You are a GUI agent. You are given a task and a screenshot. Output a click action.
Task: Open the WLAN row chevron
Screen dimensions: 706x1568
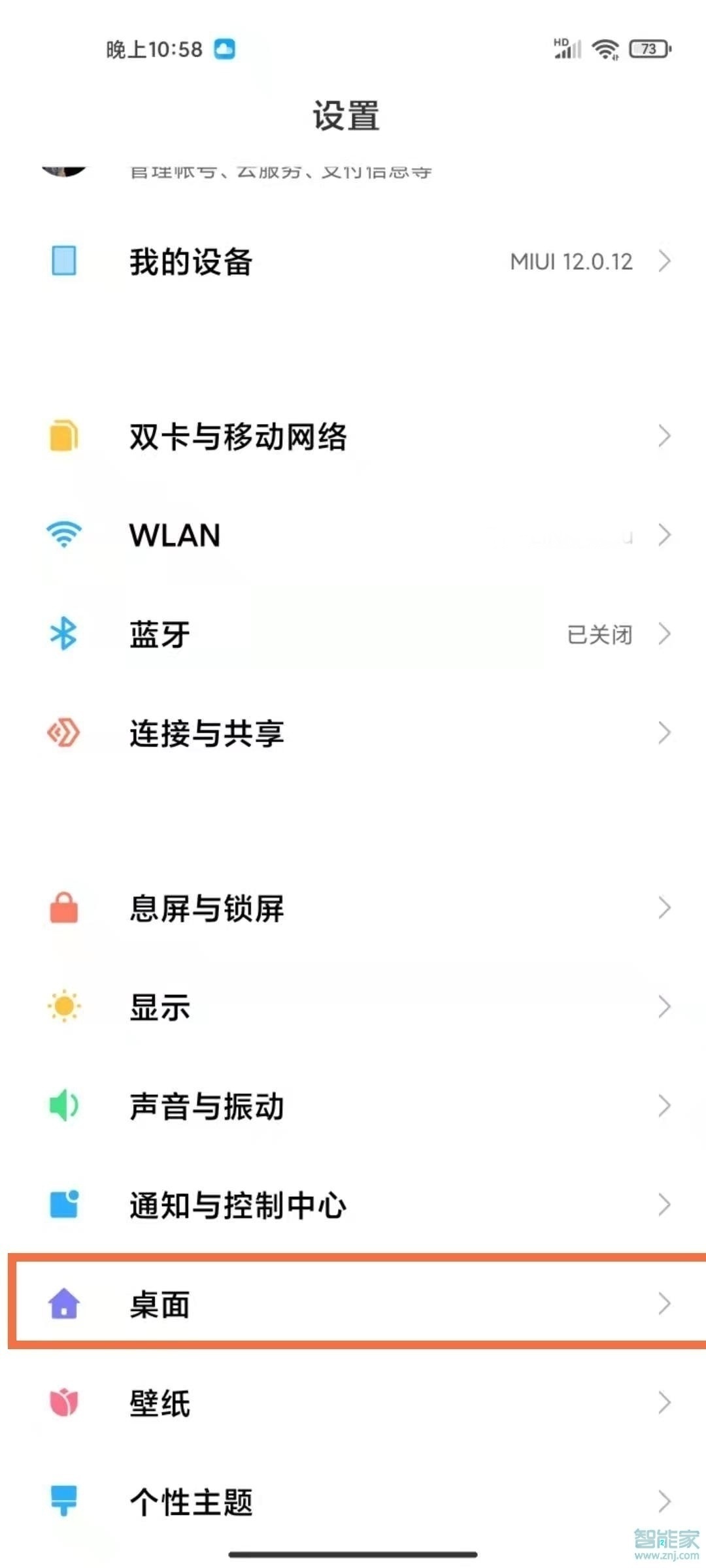665,536
